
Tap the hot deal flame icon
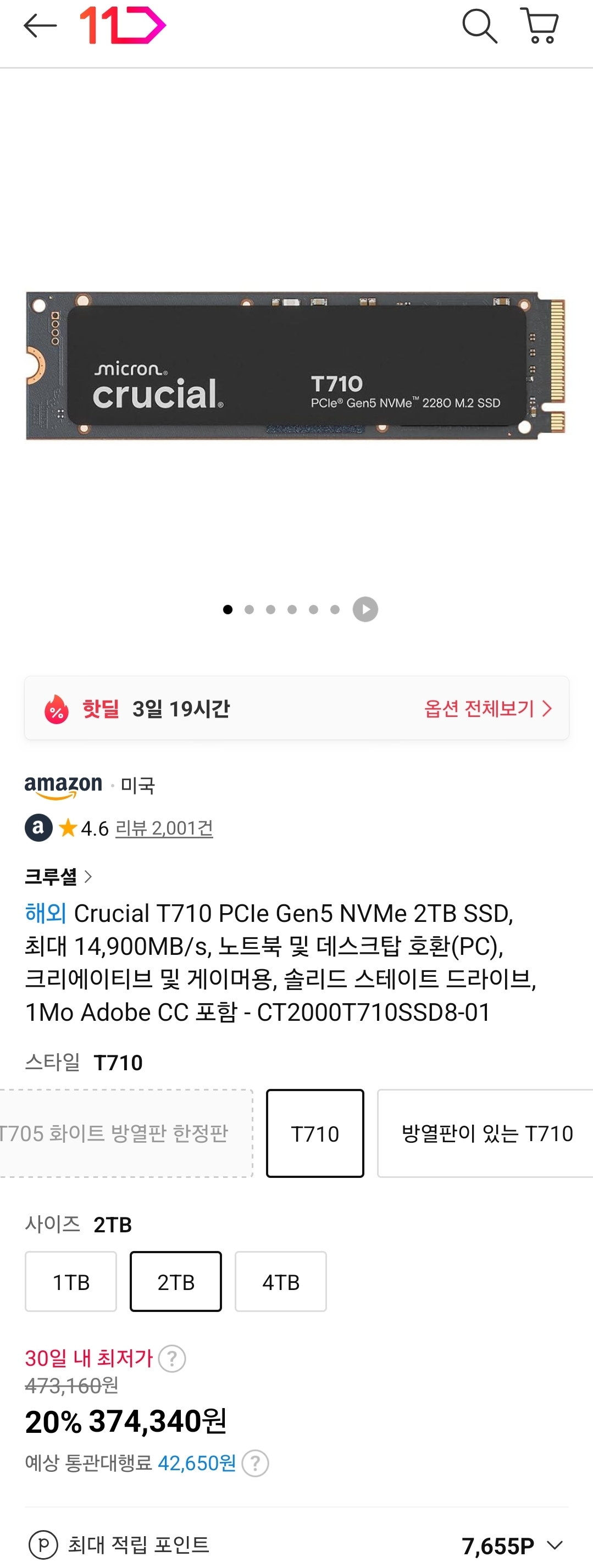click(x=57, y=709)
